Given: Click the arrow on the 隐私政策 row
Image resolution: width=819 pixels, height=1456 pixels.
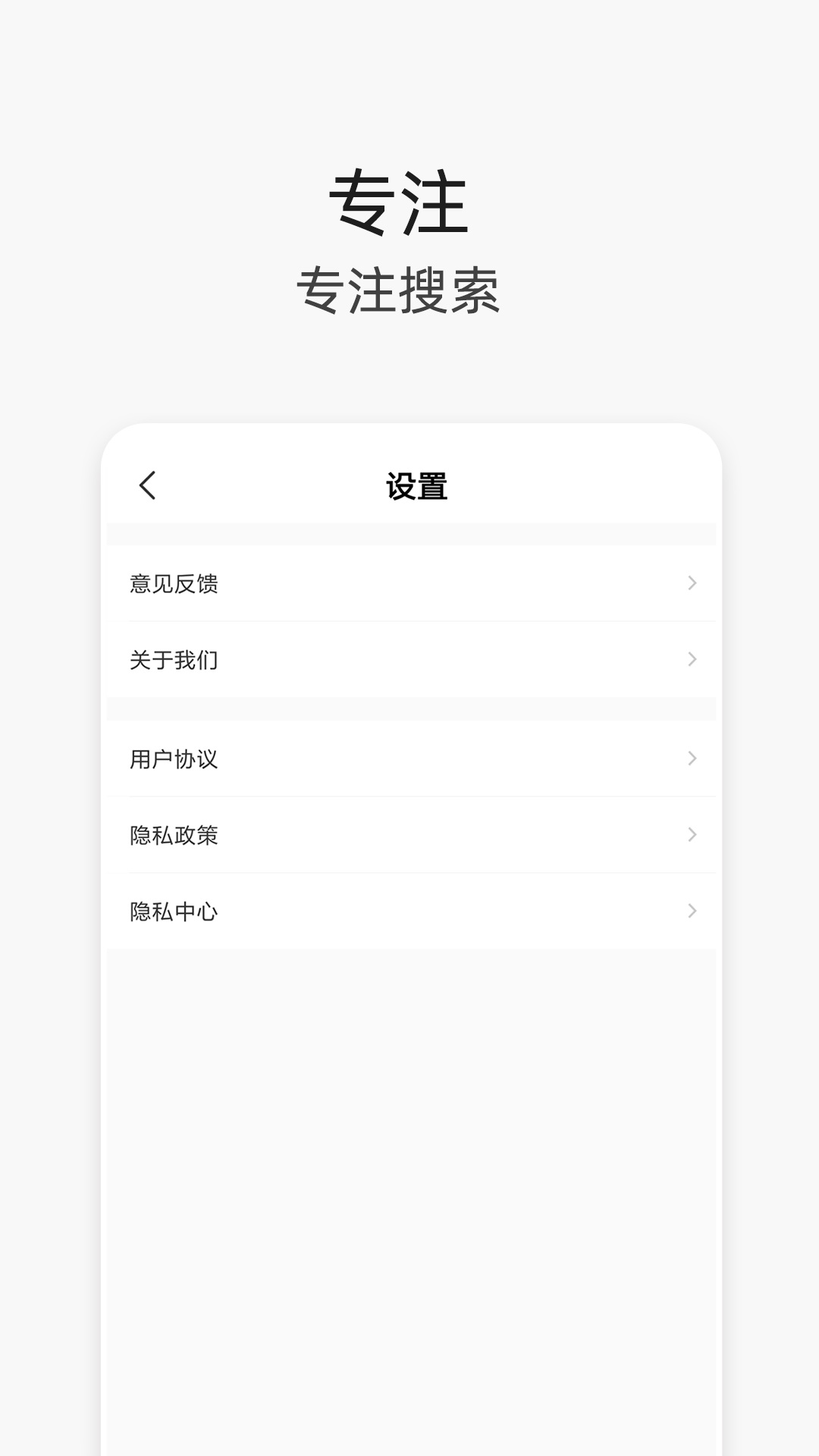Looking at the screenshot, I should tap(692, 834).
